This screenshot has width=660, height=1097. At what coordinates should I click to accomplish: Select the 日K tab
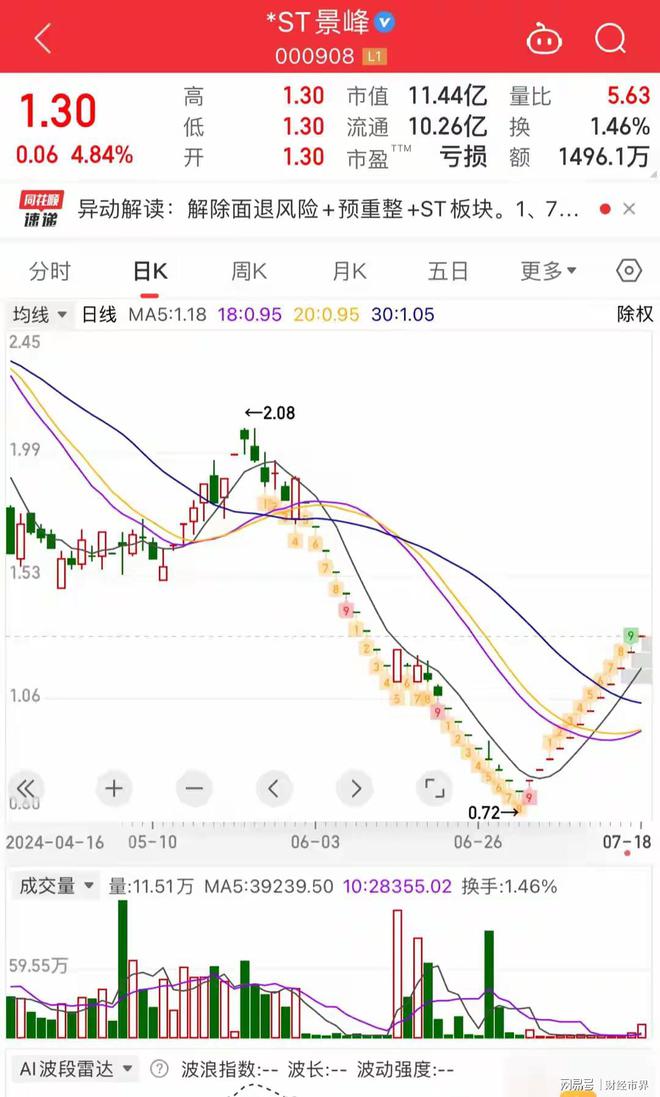(x=150, y=271)
